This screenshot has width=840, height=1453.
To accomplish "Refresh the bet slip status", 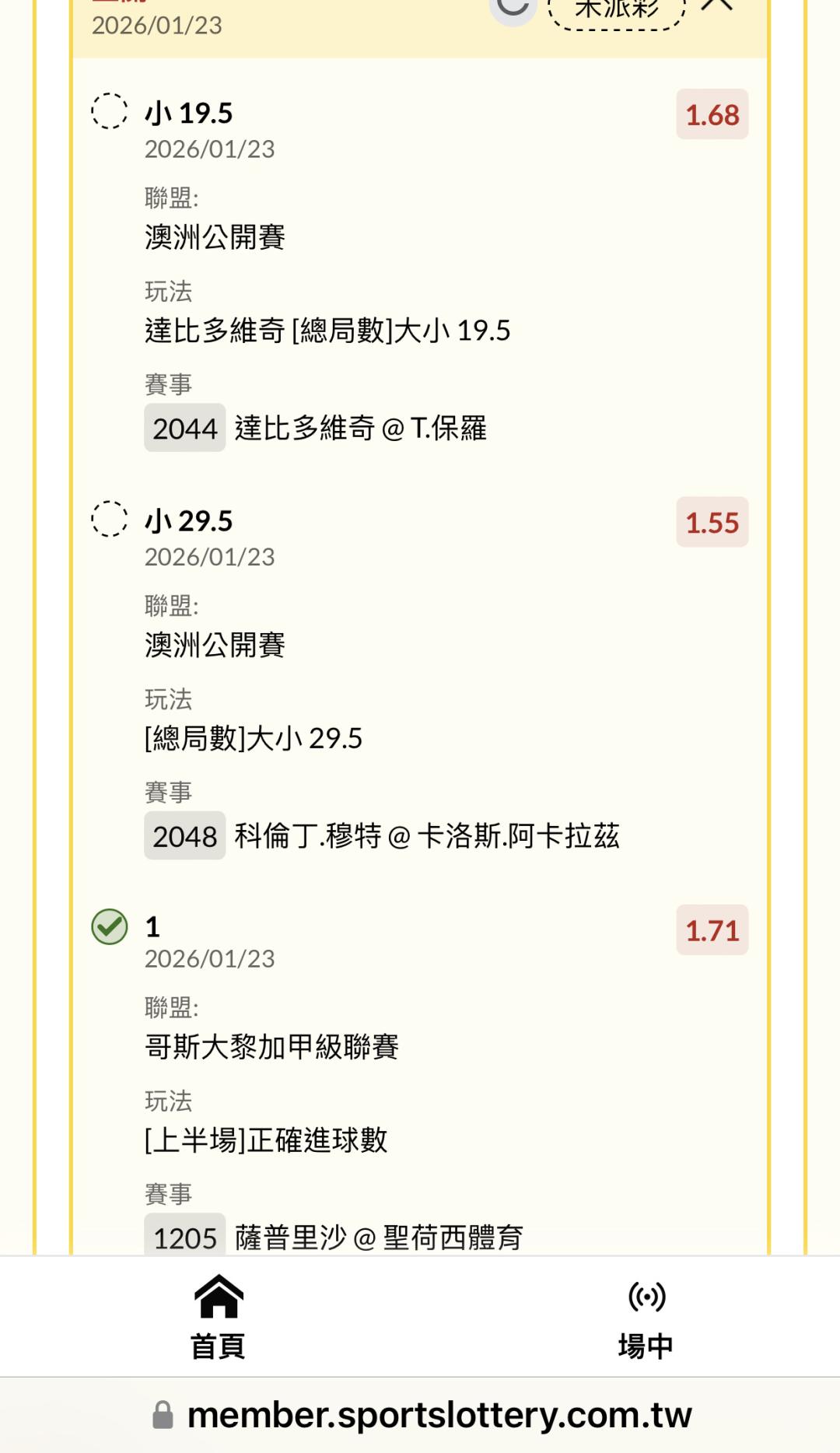I will point(513,8).
